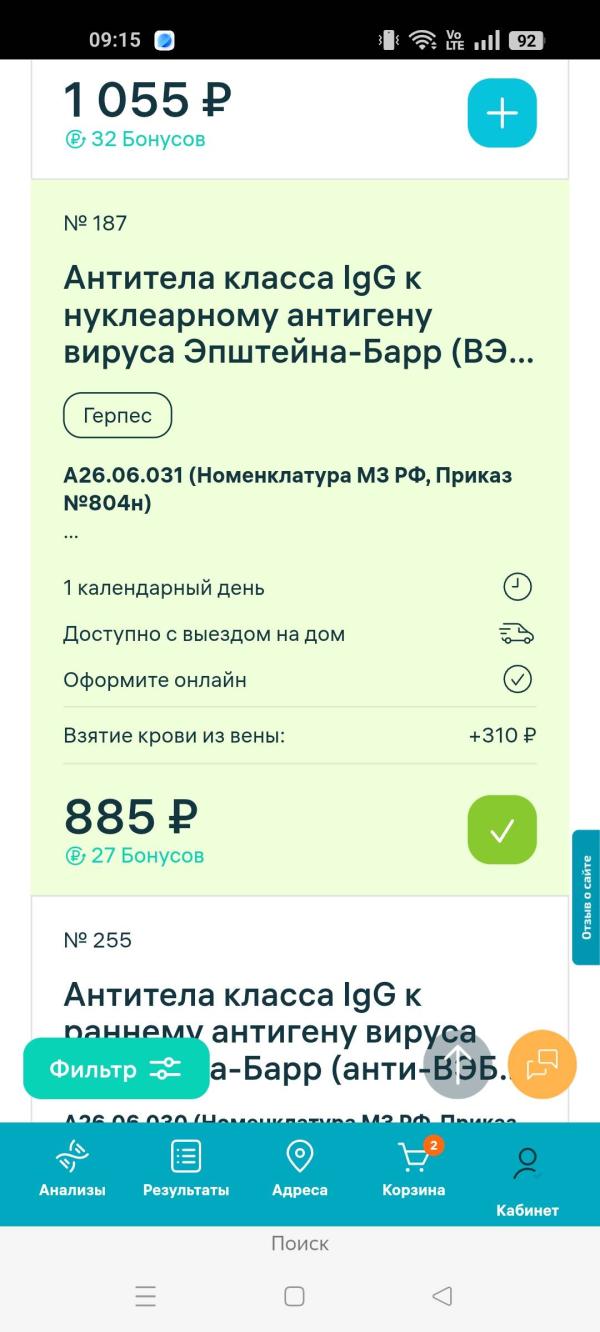The width and height of the screenshot is (600, 1332).
Task: Open test № 187 nuclear antigen details
Action: [x=298, y=316]
